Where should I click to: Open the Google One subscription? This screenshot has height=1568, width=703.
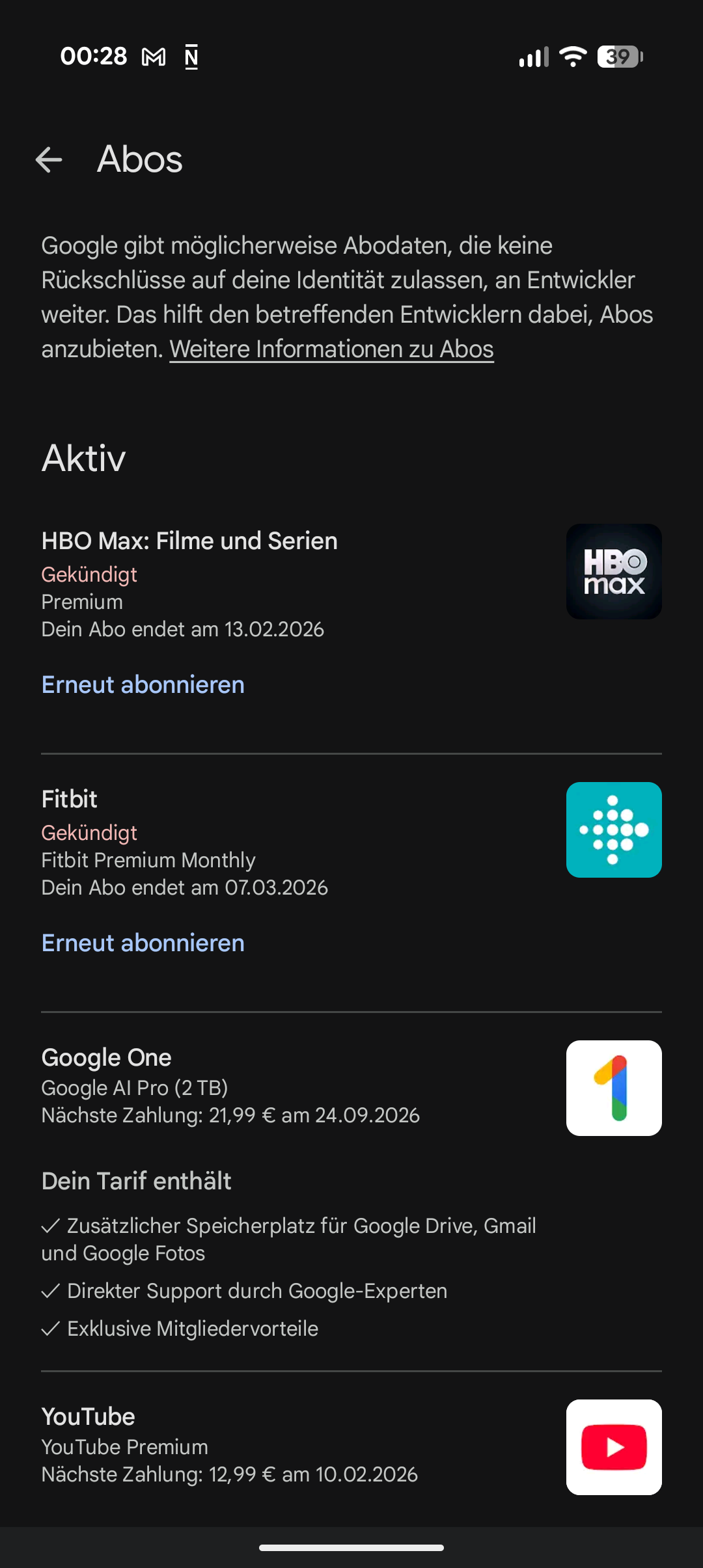coord(107,1058)
